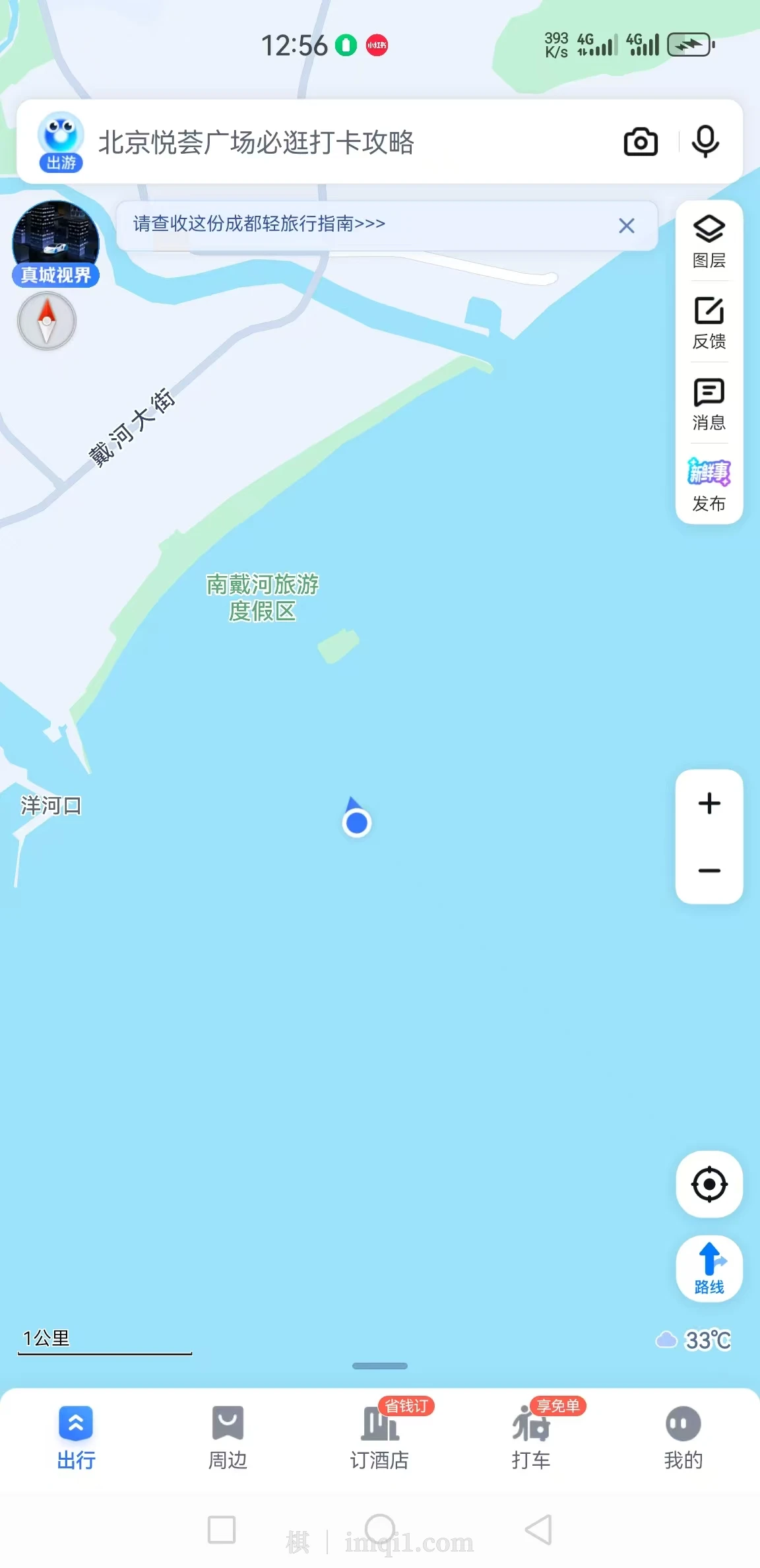Open 路线 route planning

[709, 1268]
